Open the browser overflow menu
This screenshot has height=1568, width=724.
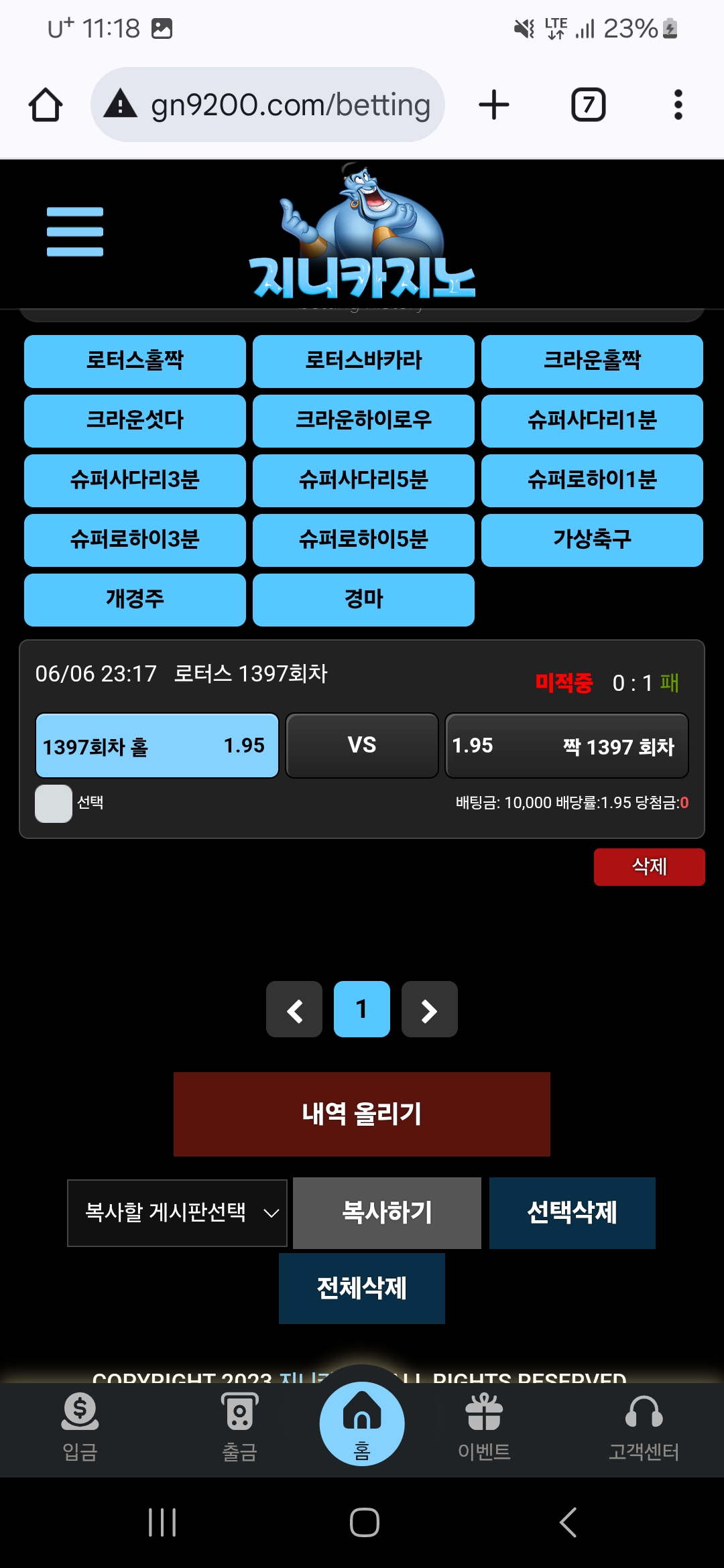click(x=678, y=105)
